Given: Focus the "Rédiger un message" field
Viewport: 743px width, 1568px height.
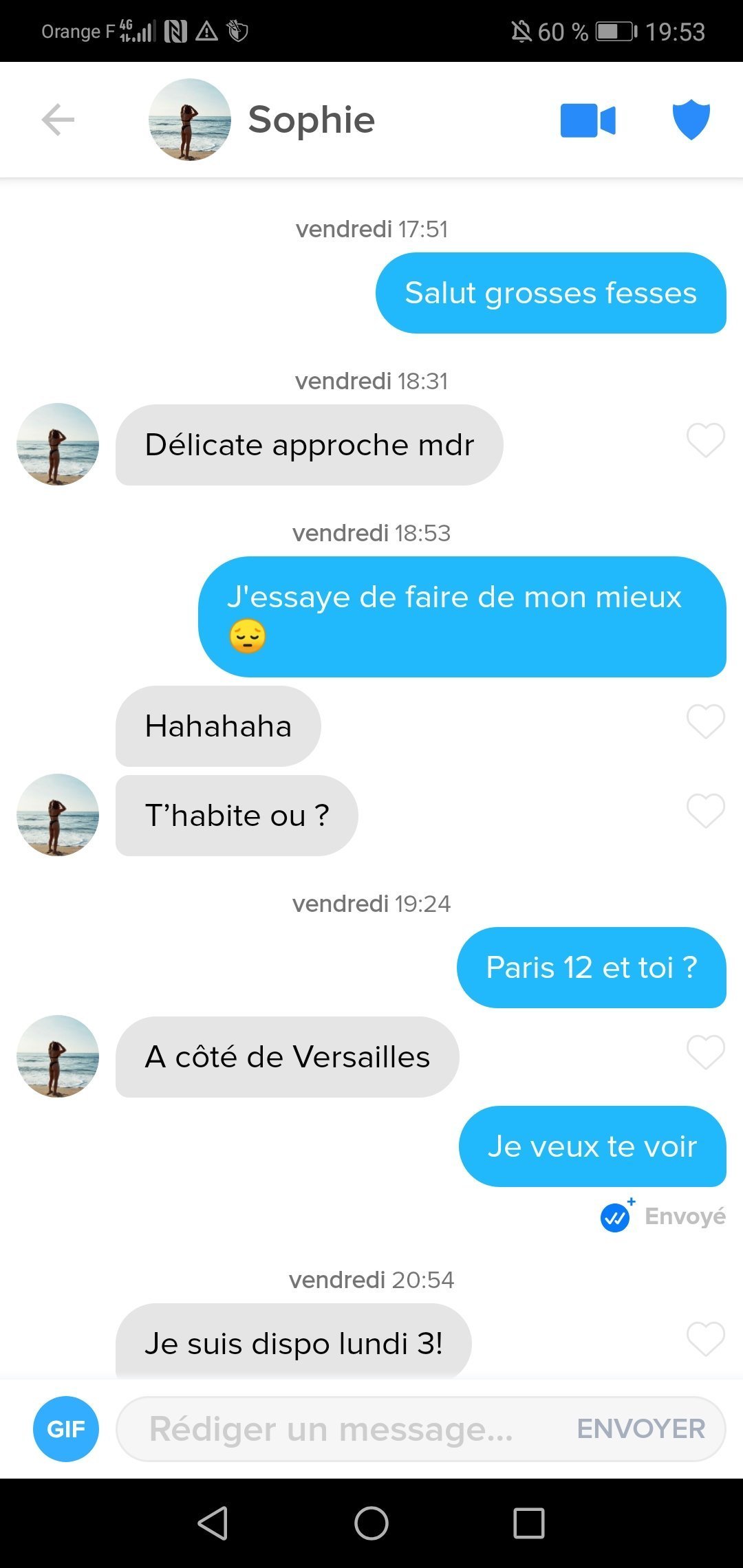Looking at the screenshot, I should [330, 1429].
